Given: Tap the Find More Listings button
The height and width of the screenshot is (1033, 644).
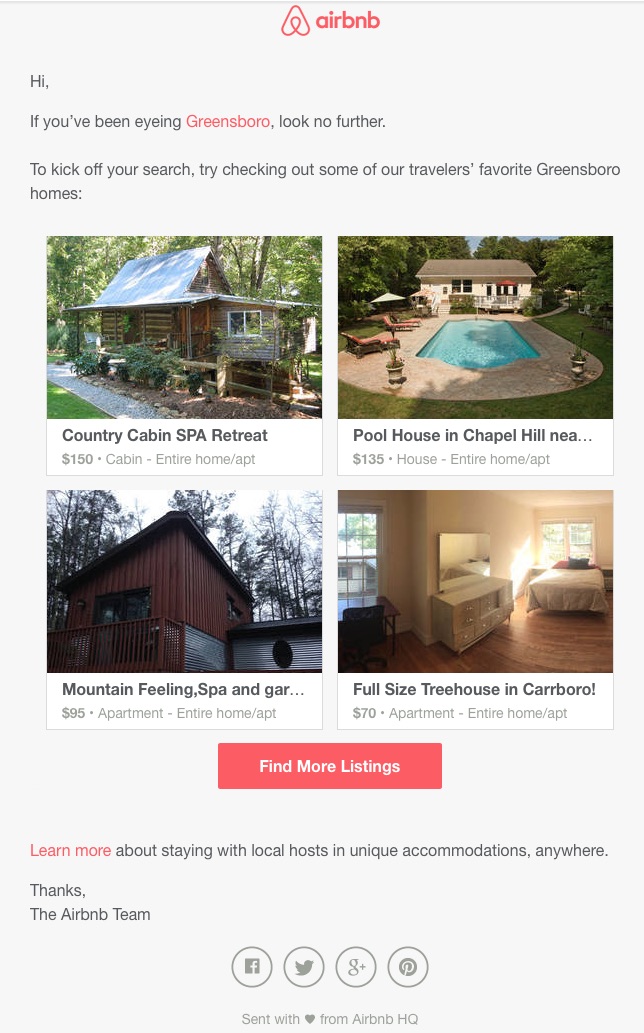Looking at the screenshot, I should (330, 766).
